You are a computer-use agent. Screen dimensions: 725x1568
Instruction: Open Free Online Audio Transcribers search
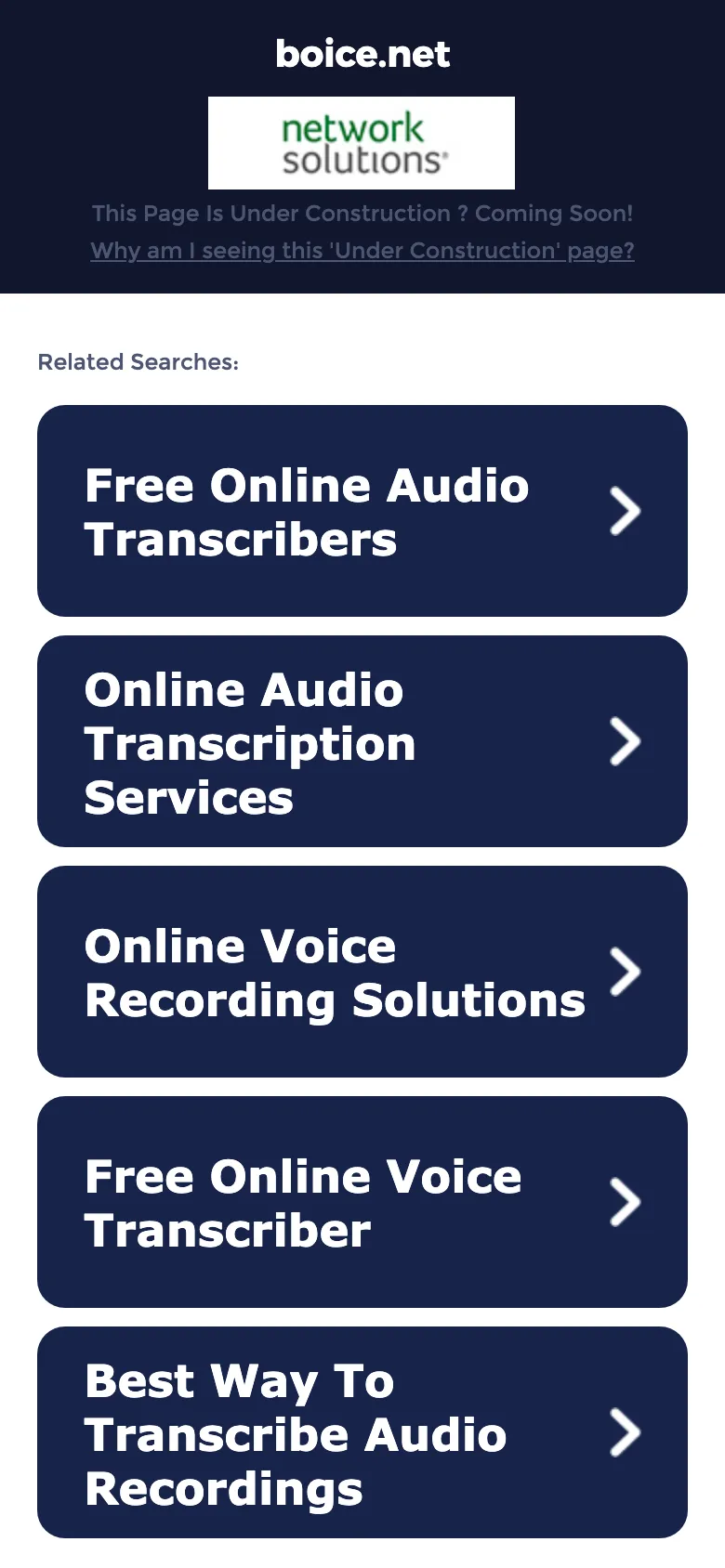(x=362, y=511)
